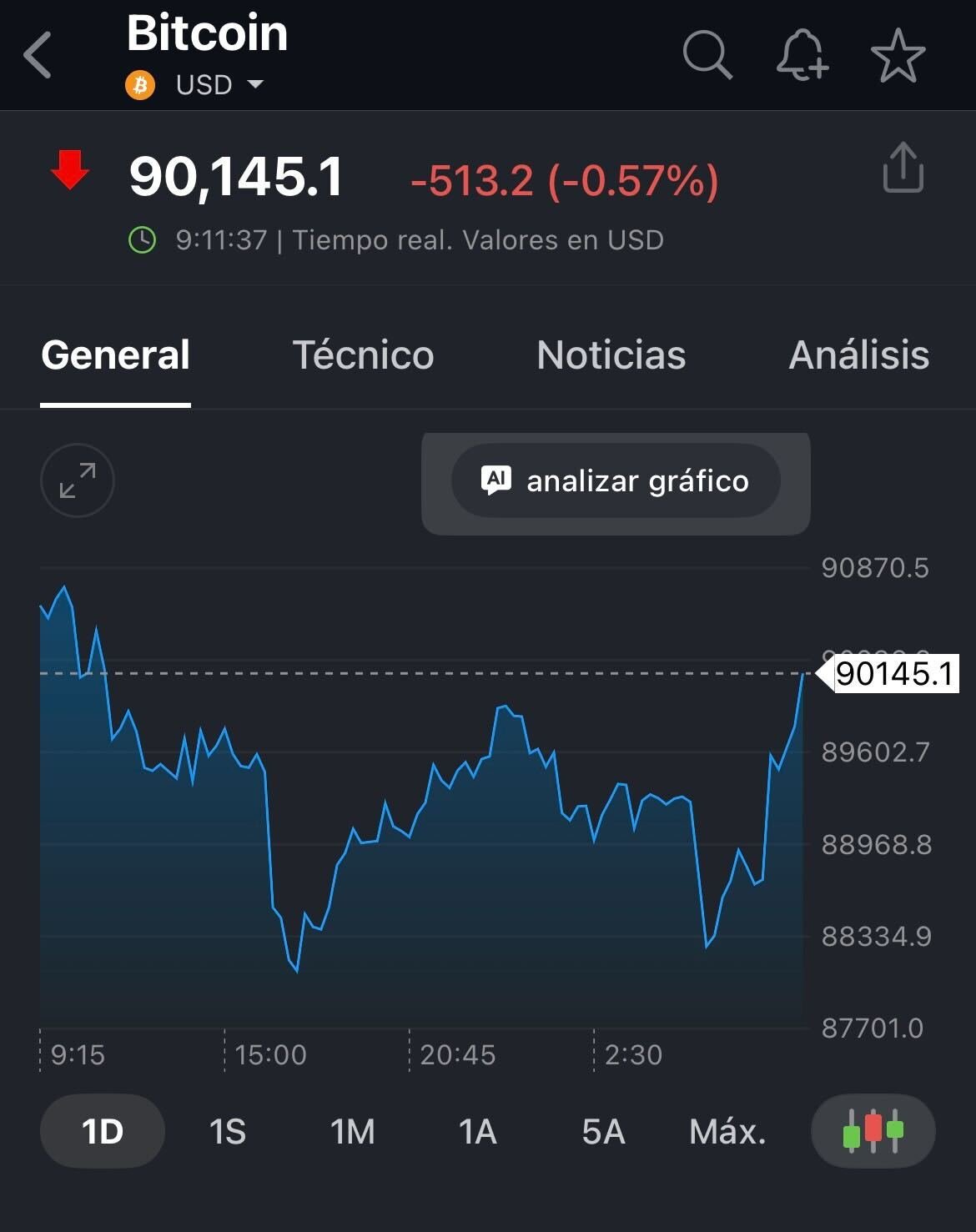
Task: Add Bitcoin to favorites with the star
Action: (x=898, y=55)
